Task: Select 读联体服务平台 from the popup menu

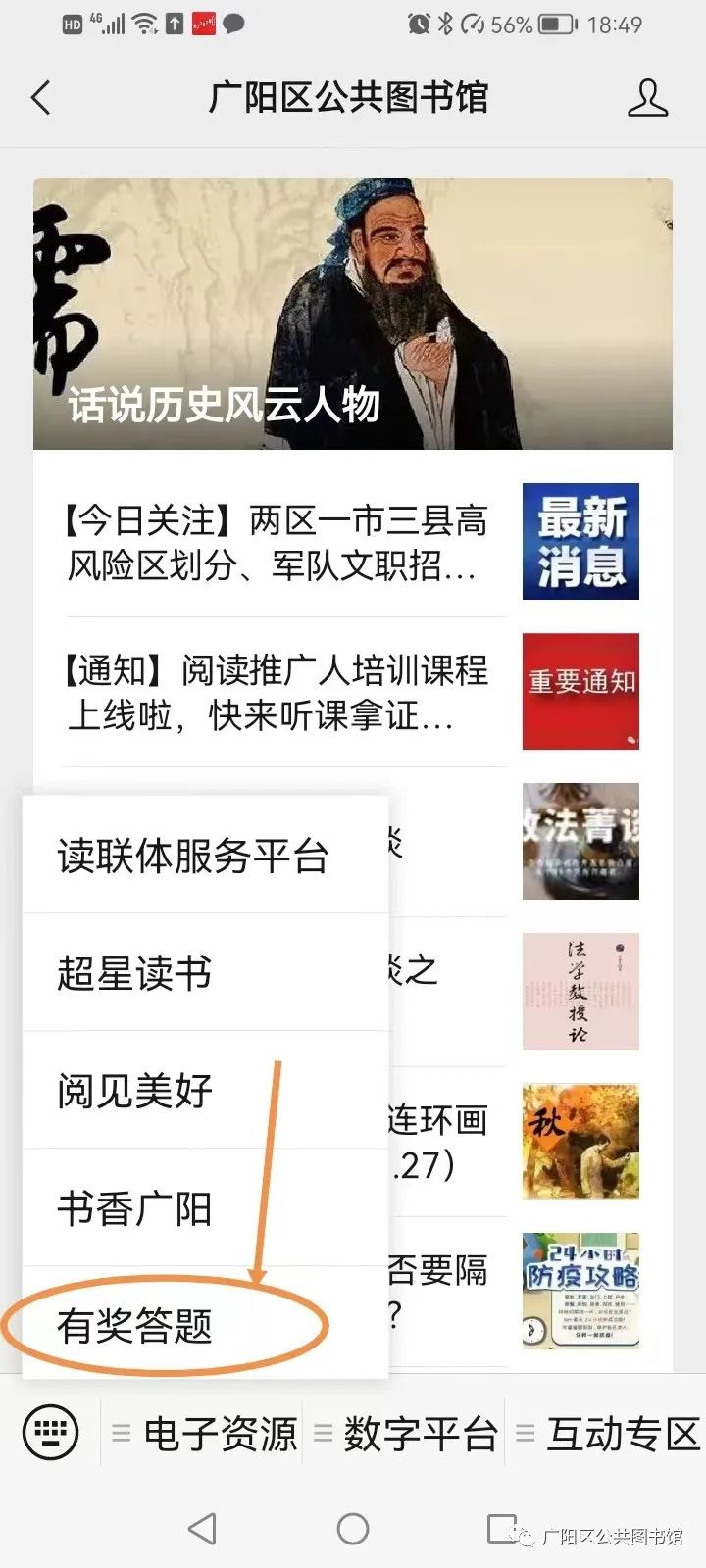Action: pos(193,856)
